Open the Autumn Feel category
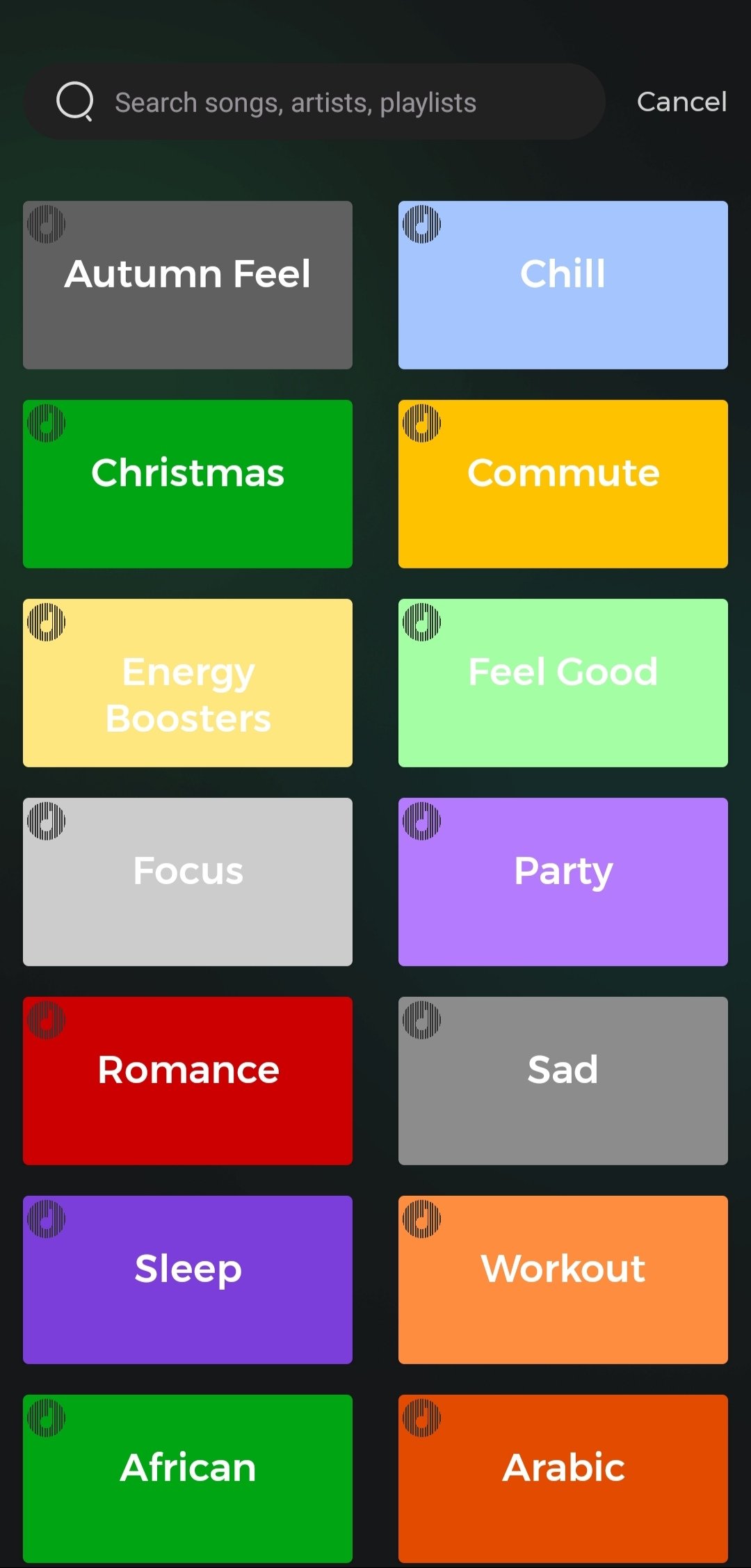 (188, 285)
